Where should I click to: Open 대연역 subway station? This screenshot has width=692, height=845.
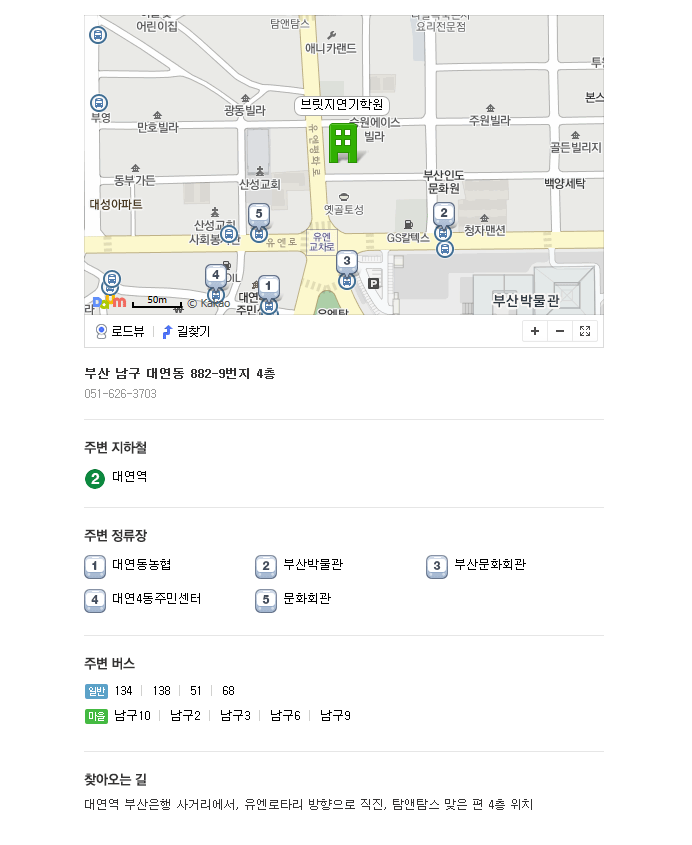point(129,477)
